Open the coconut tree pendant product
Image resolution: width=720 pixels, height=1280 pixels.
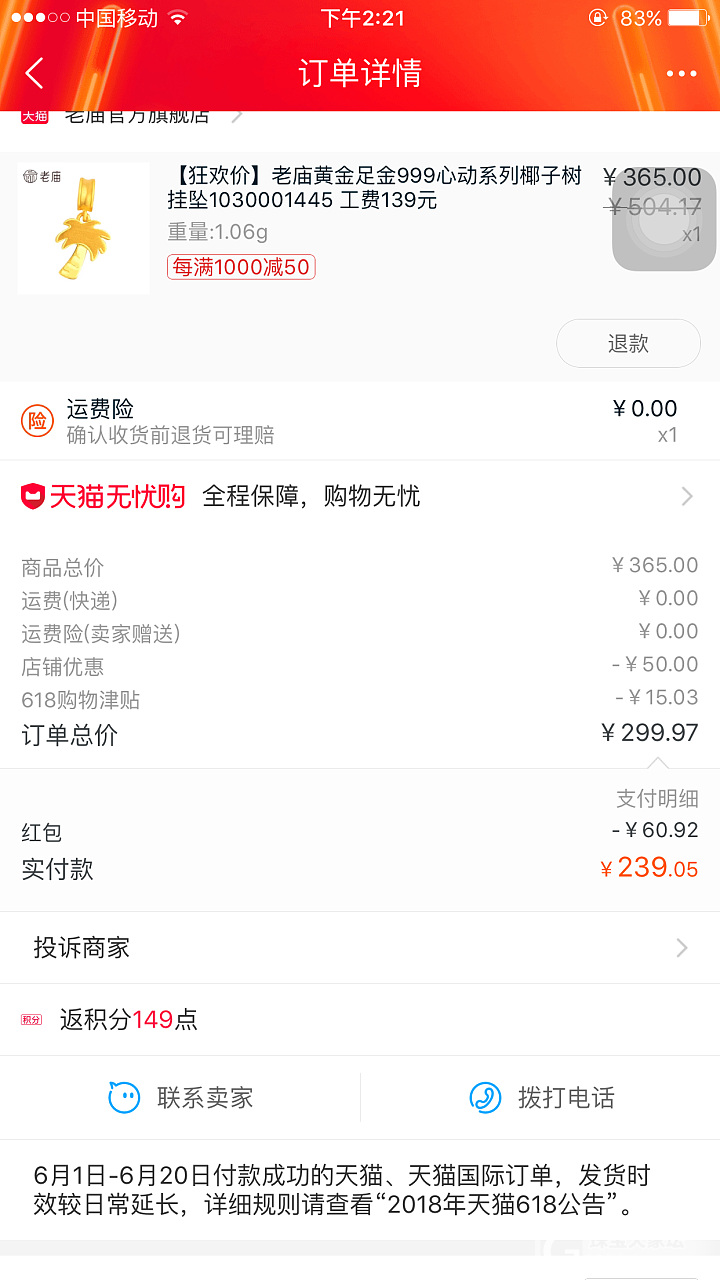pyautogui.click(x=374, y=188)
